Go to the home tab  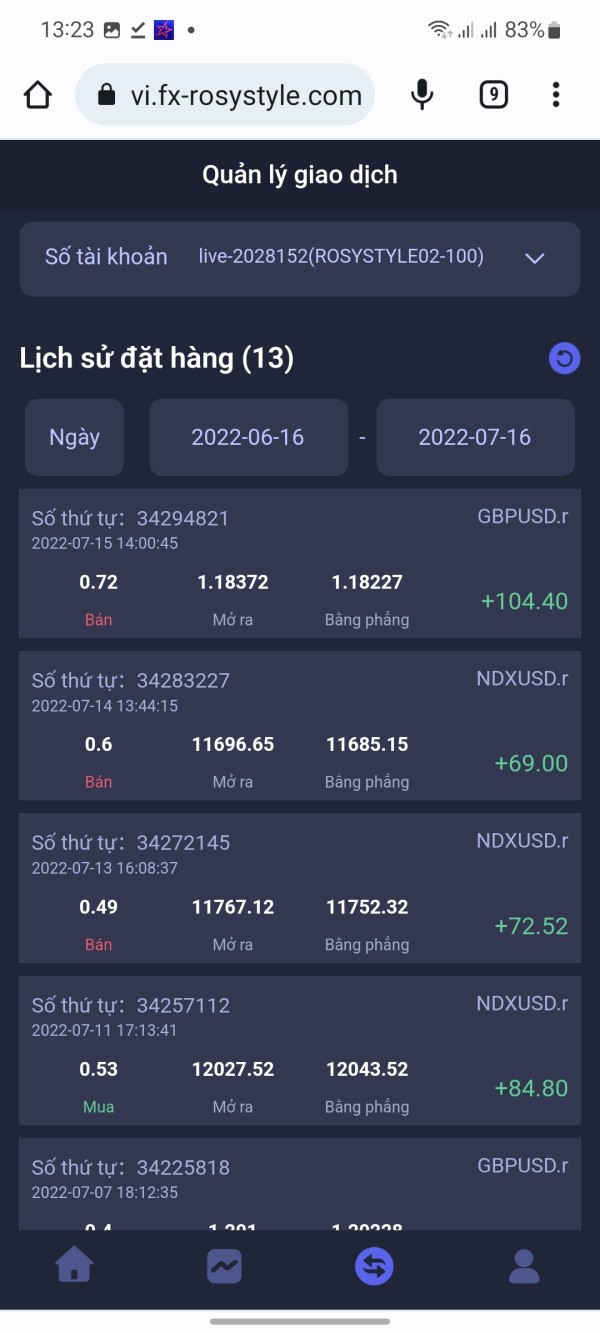(75, 1267)
